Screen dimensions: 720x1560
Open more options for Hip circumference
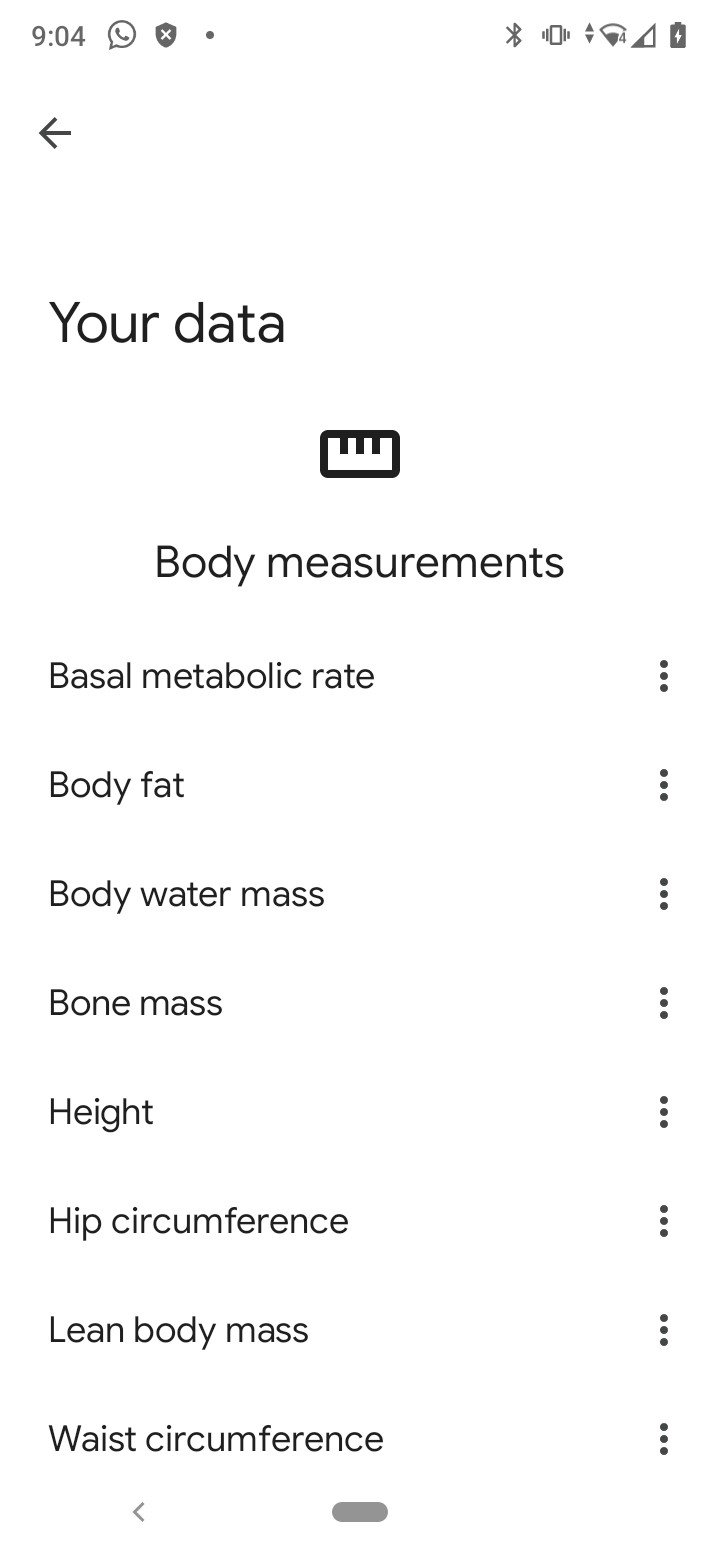663,1221
